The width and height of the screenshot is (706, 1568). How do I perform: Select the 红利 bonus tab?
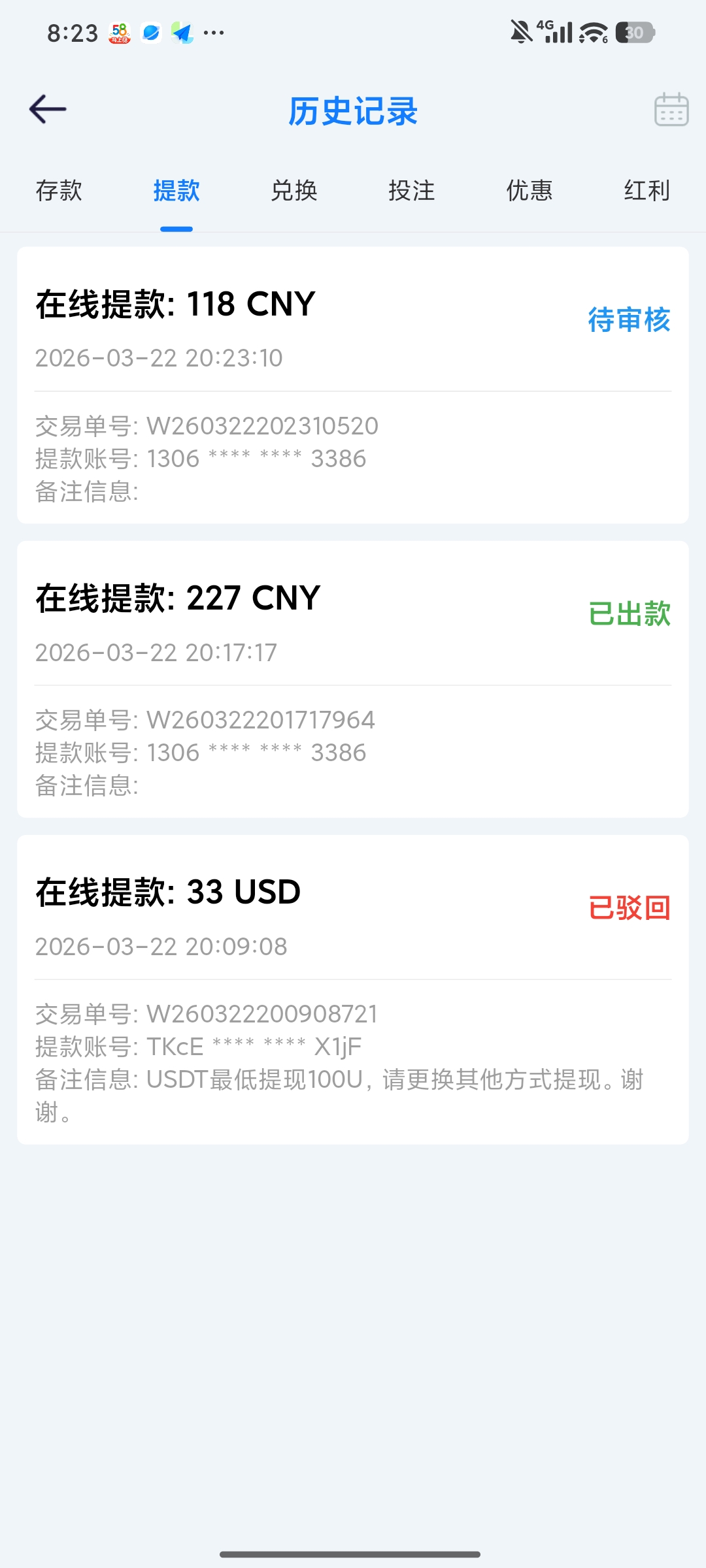(x=645, y=191)
